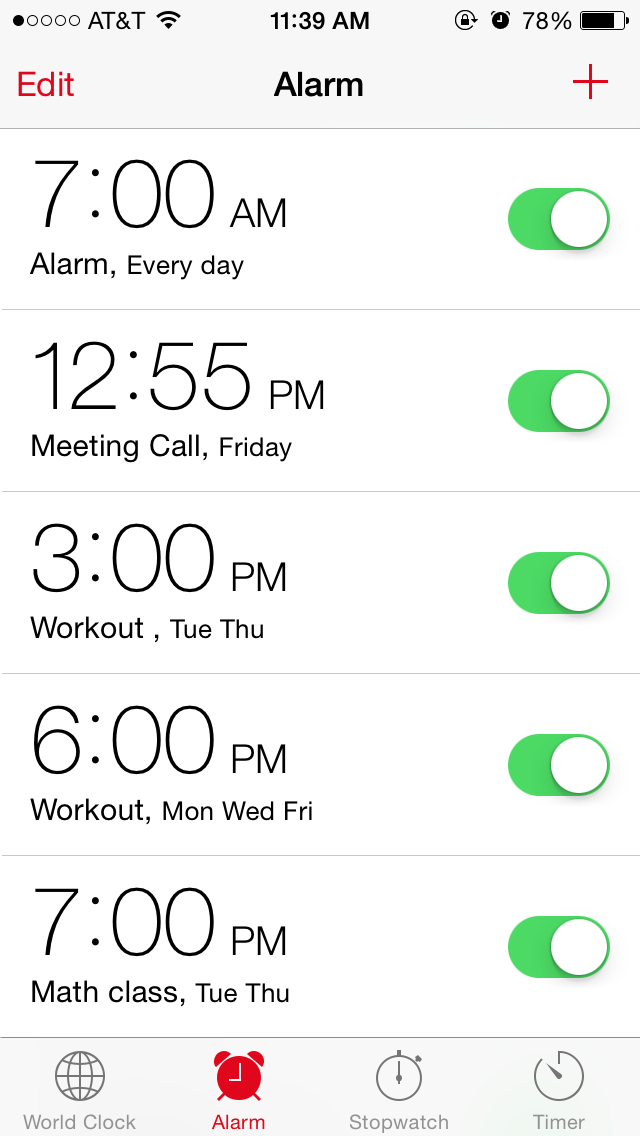Image resolution: width=640 pixels, height=1136 pixels.
Task: Open the Stopwatch tab
Action: [399, 1090]
